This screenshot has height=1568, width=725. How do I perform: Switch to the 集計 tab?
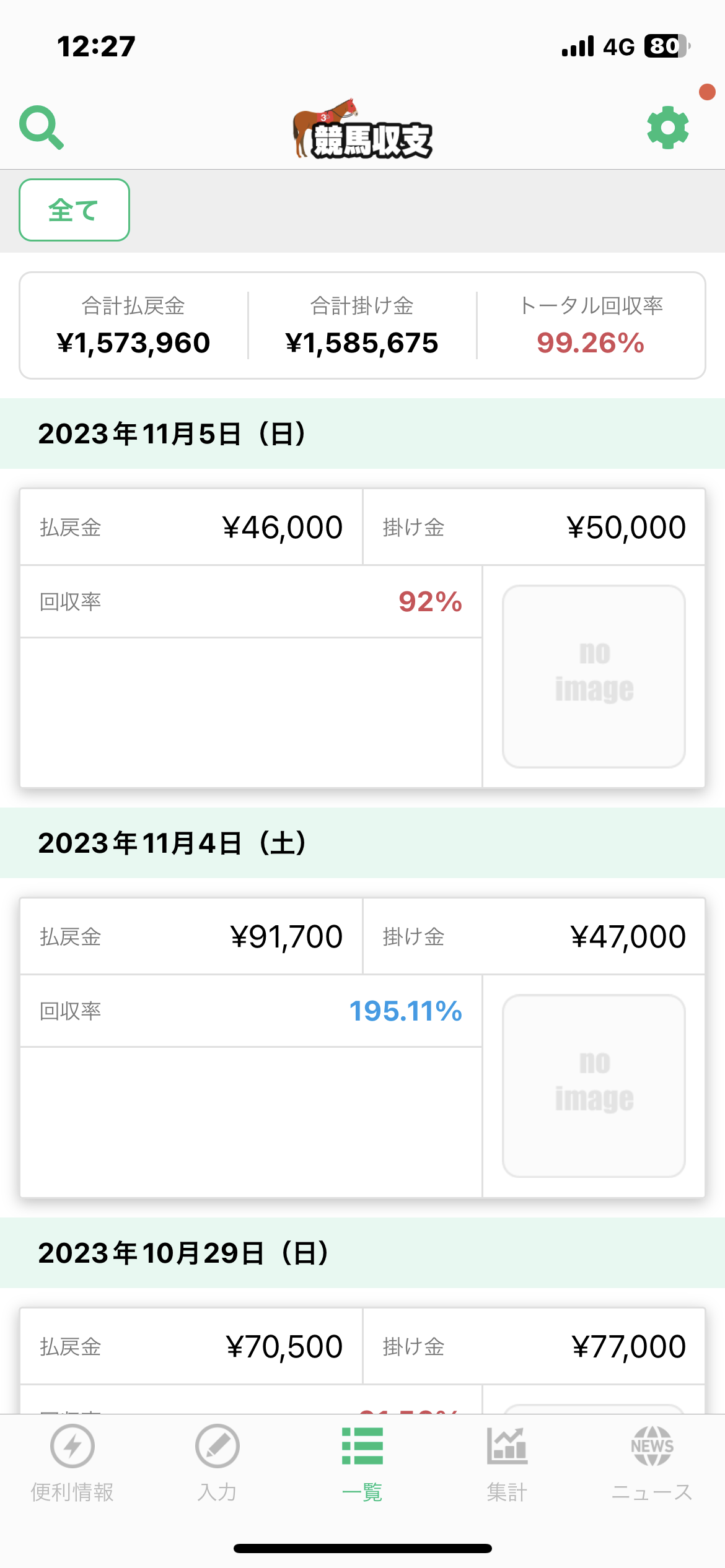point(507,1463)
